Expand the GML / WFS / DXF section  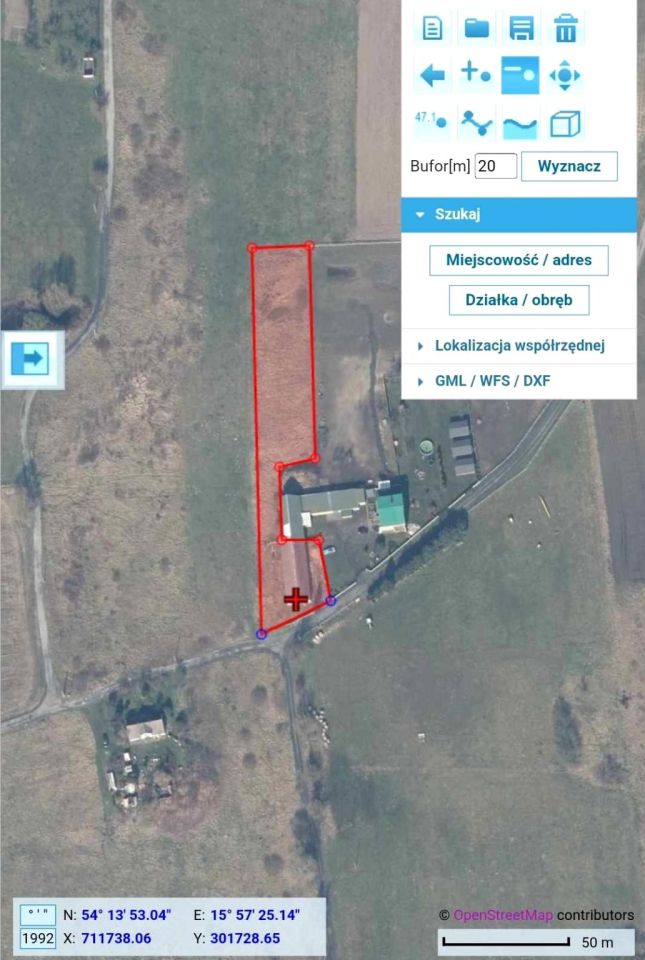pos(492,381)
